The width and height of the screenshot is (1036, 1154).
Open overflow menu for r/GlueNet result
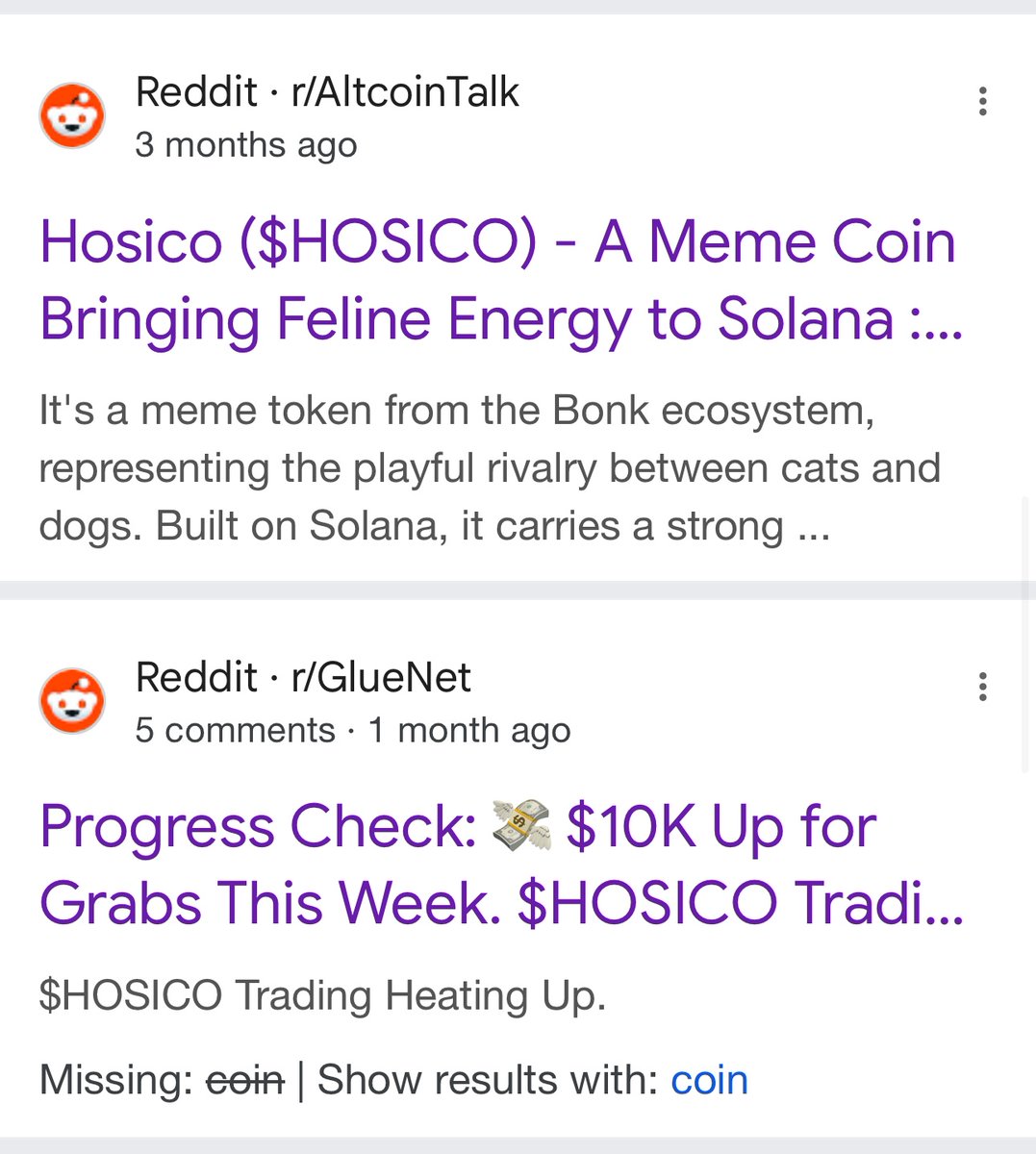[982, 687]
